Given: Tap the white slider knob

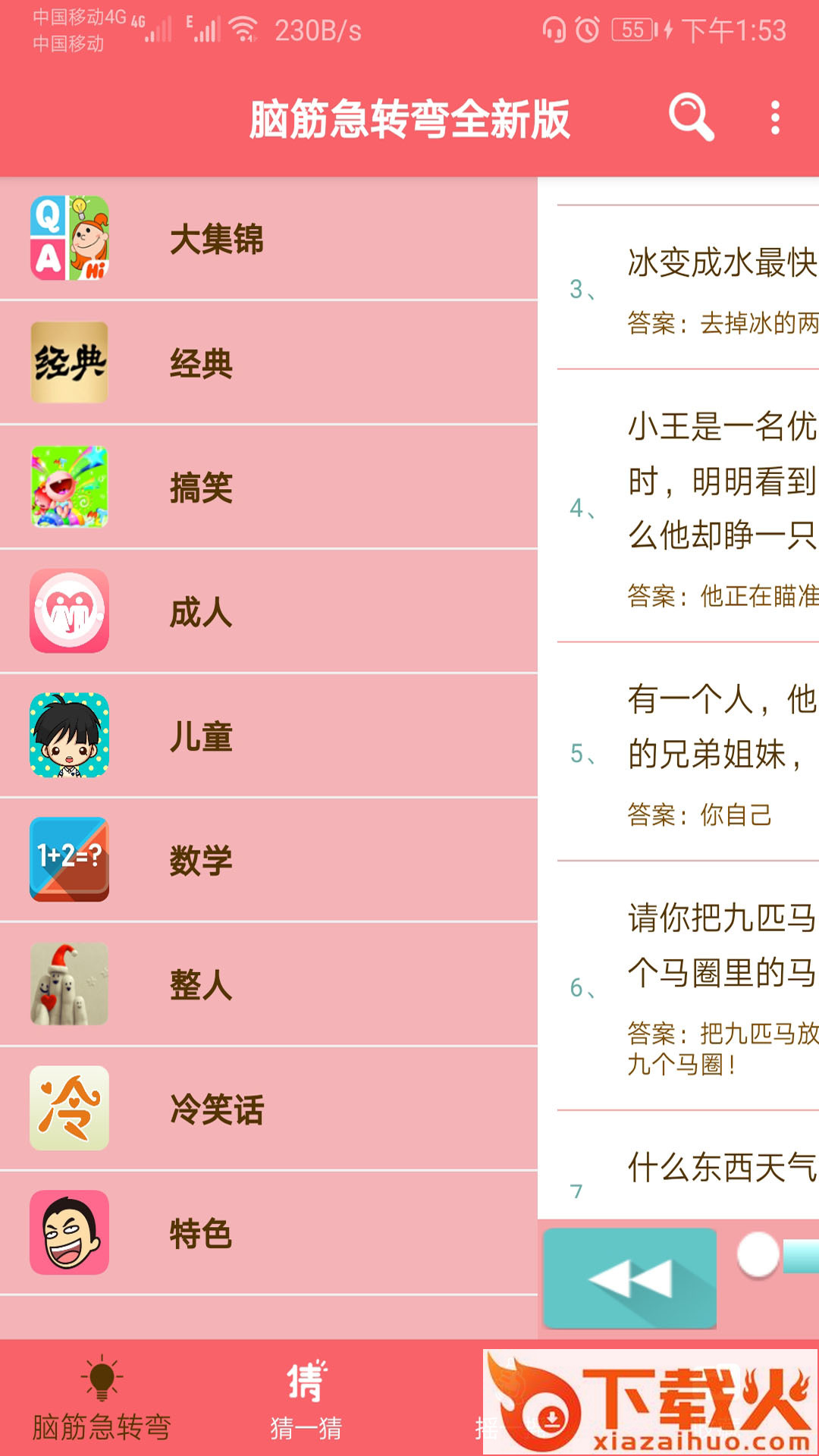Looking at the screenshot, I should pyautogui.click(x=758, y=1254).
